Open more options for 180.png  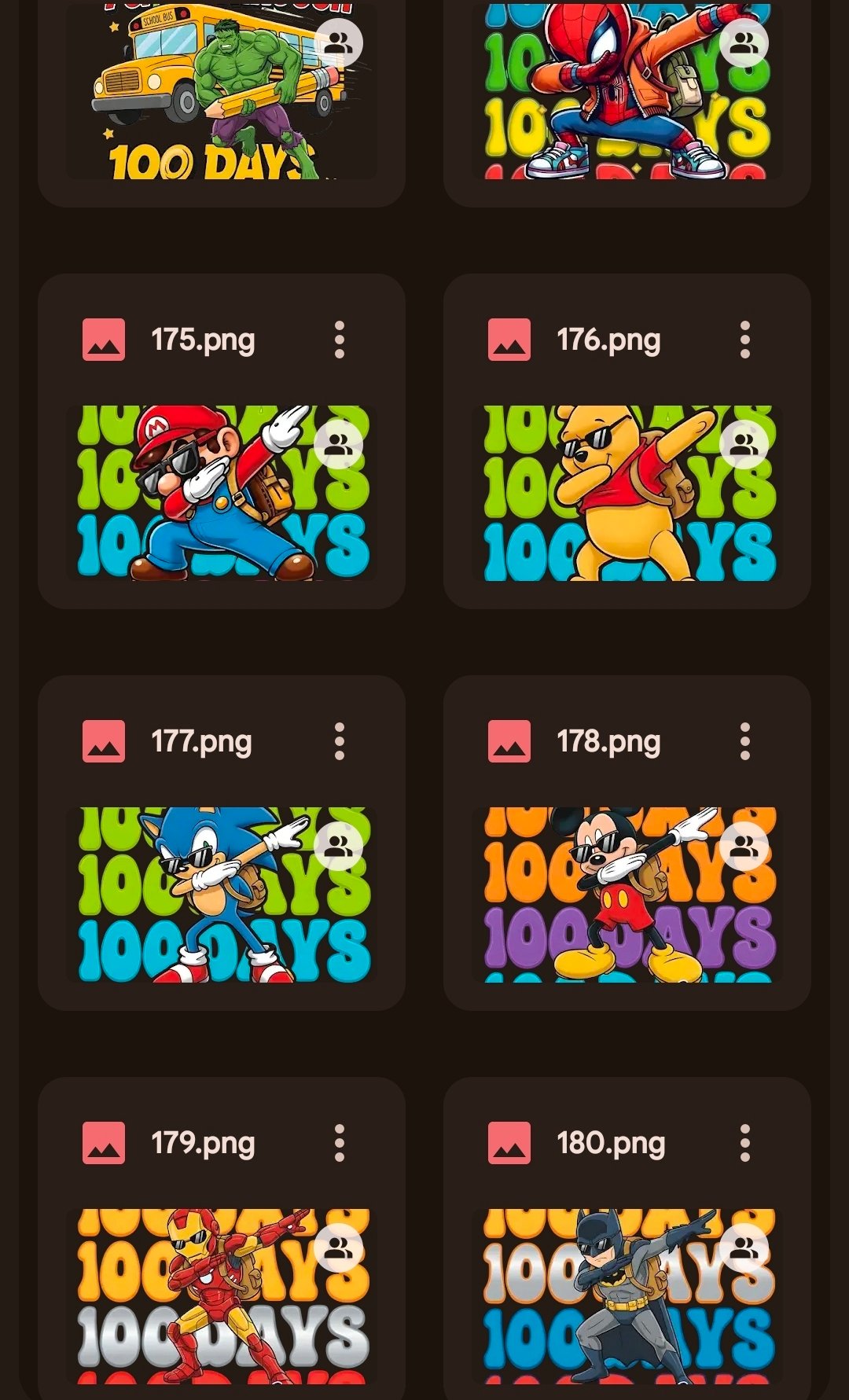[745, 1143]
